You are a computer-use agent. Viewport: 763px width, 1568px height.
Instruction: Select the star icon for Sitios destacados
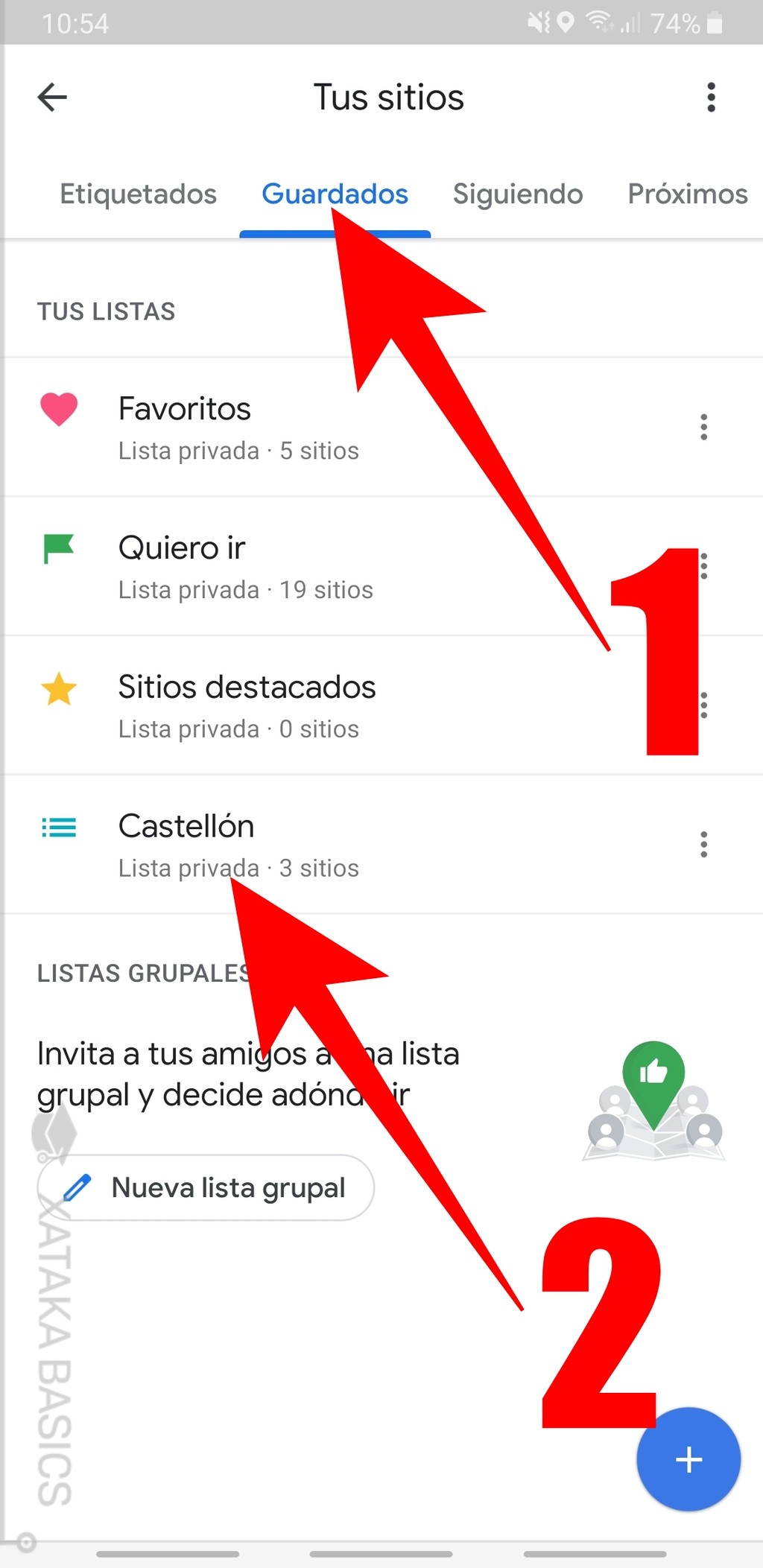click(59, 687)
